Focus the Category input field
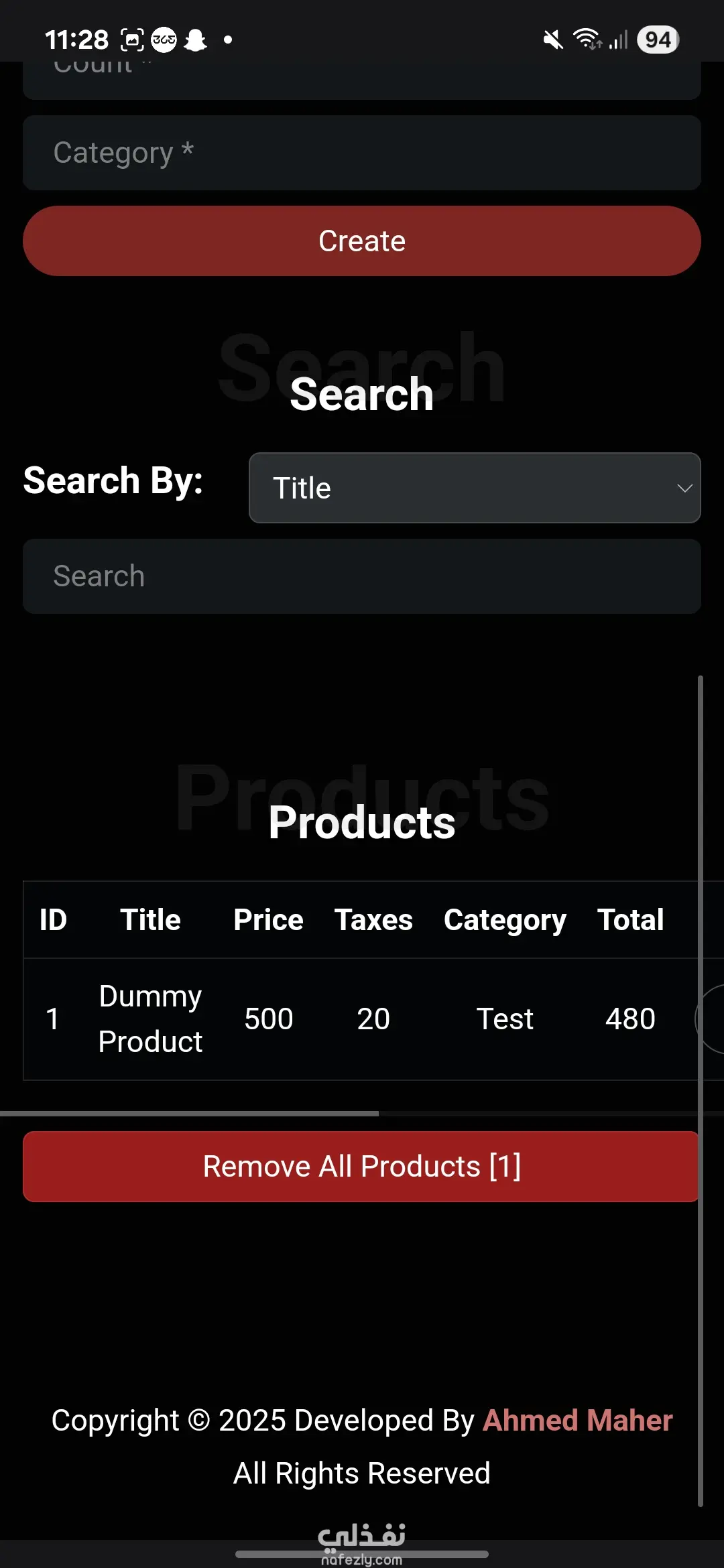 (x=362, y=153)
